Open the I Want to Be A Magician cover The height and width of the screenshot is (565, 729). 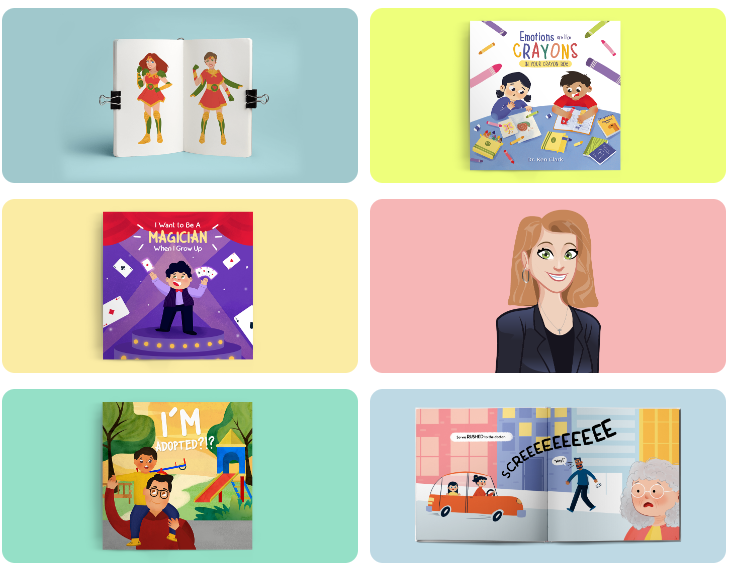pos(178,285)
